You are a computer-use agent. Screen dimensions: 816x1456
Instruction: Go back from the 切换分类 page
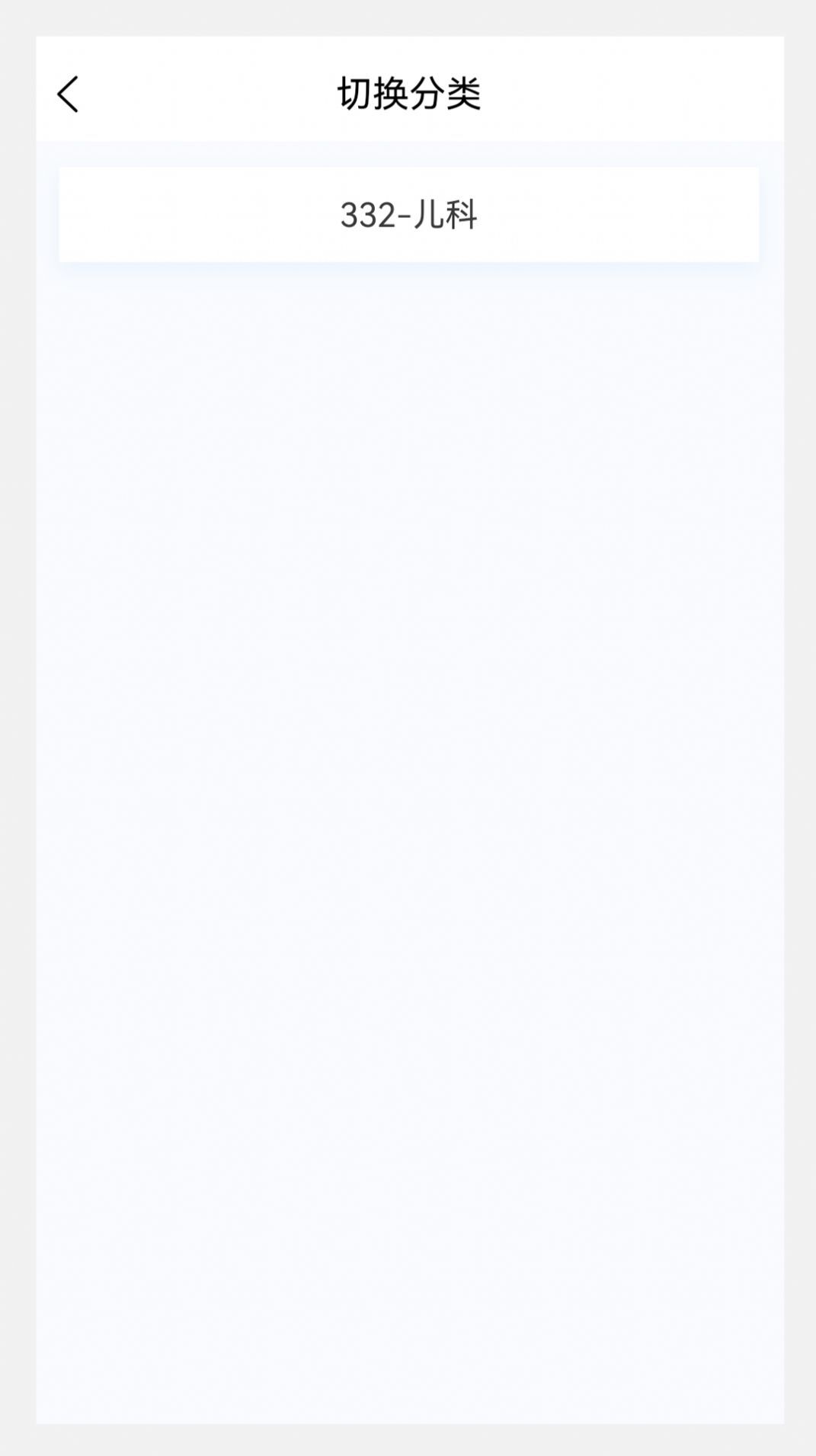coord(68,94)
